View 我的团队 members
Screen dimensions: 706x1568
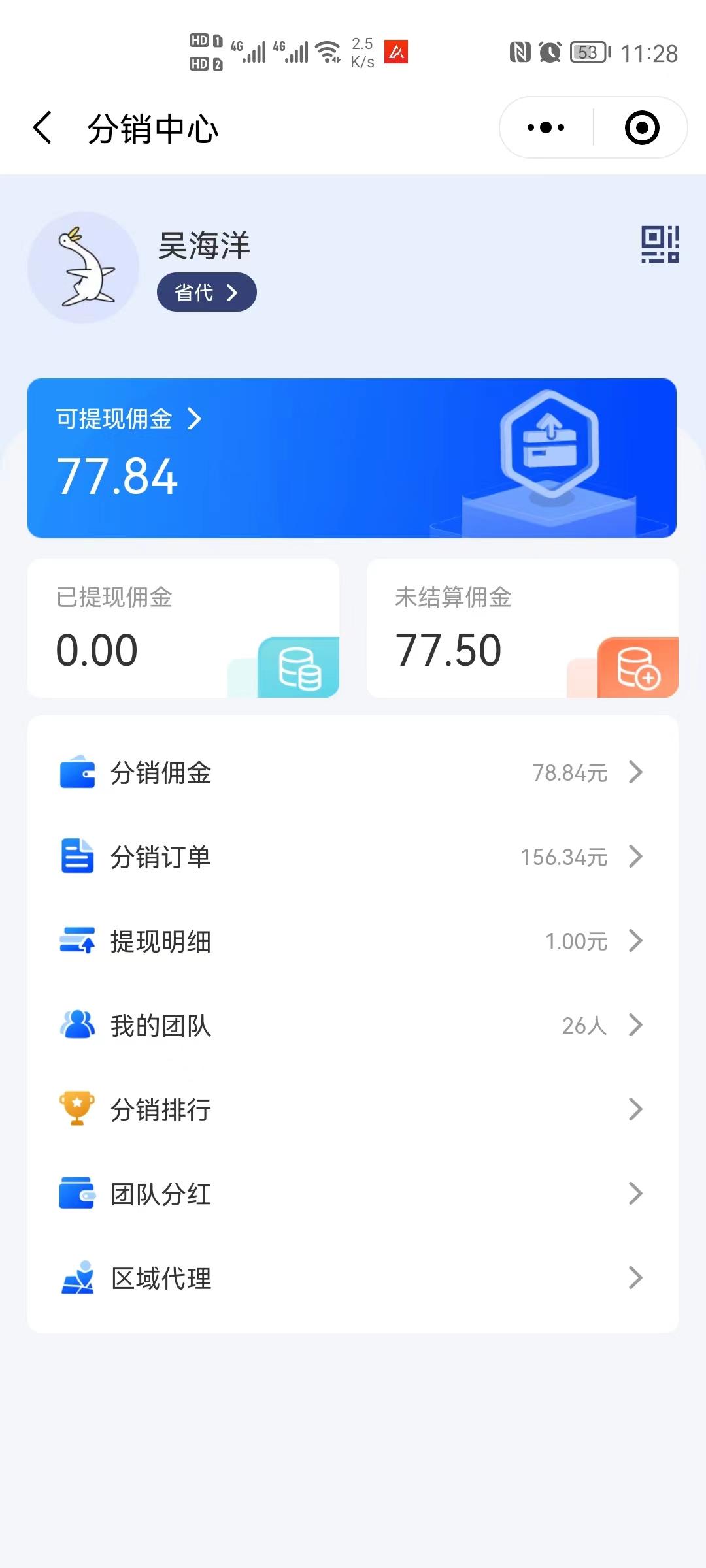point(353,1025)
